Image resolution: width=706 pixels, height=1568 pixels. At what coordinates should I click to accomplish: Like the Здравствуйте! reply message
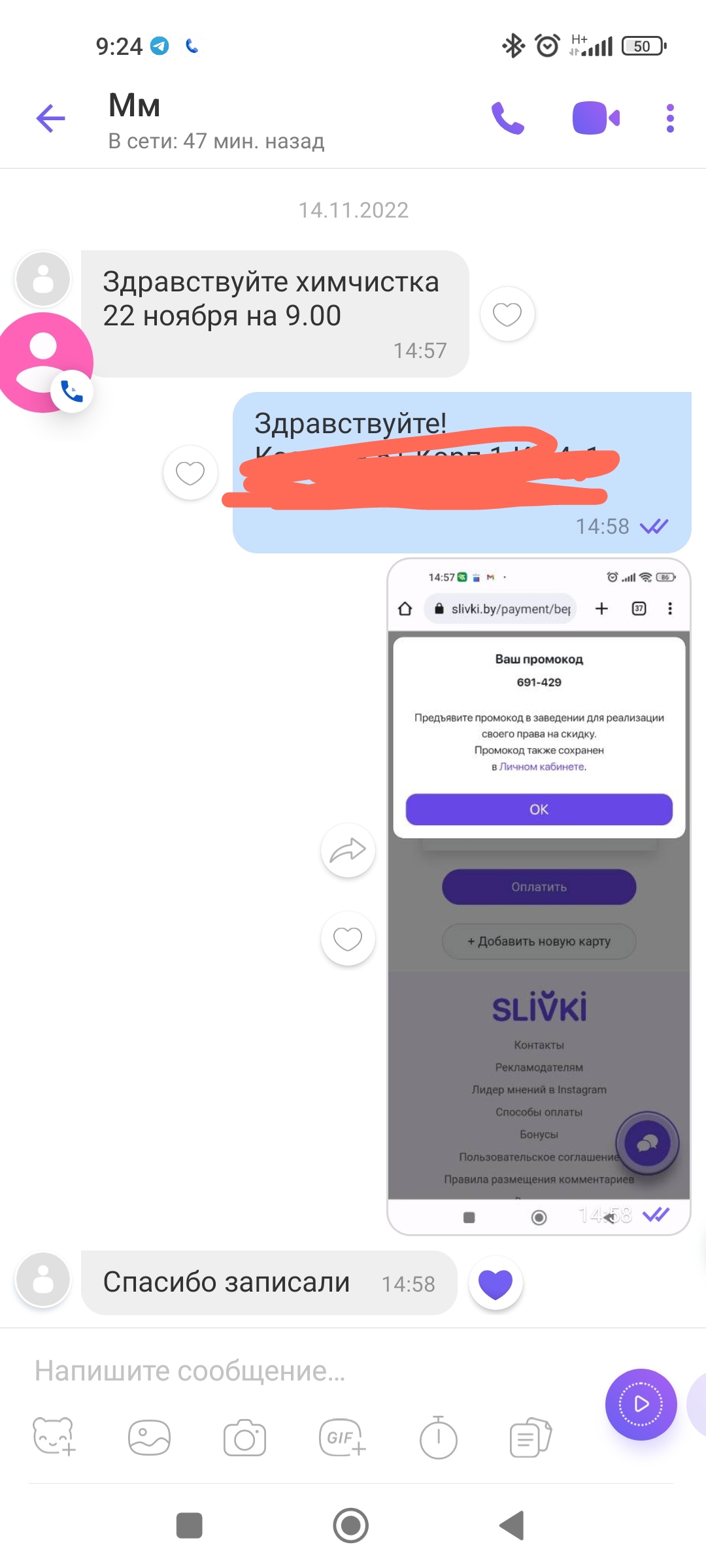pyautogui.click(x=190, y=473)
